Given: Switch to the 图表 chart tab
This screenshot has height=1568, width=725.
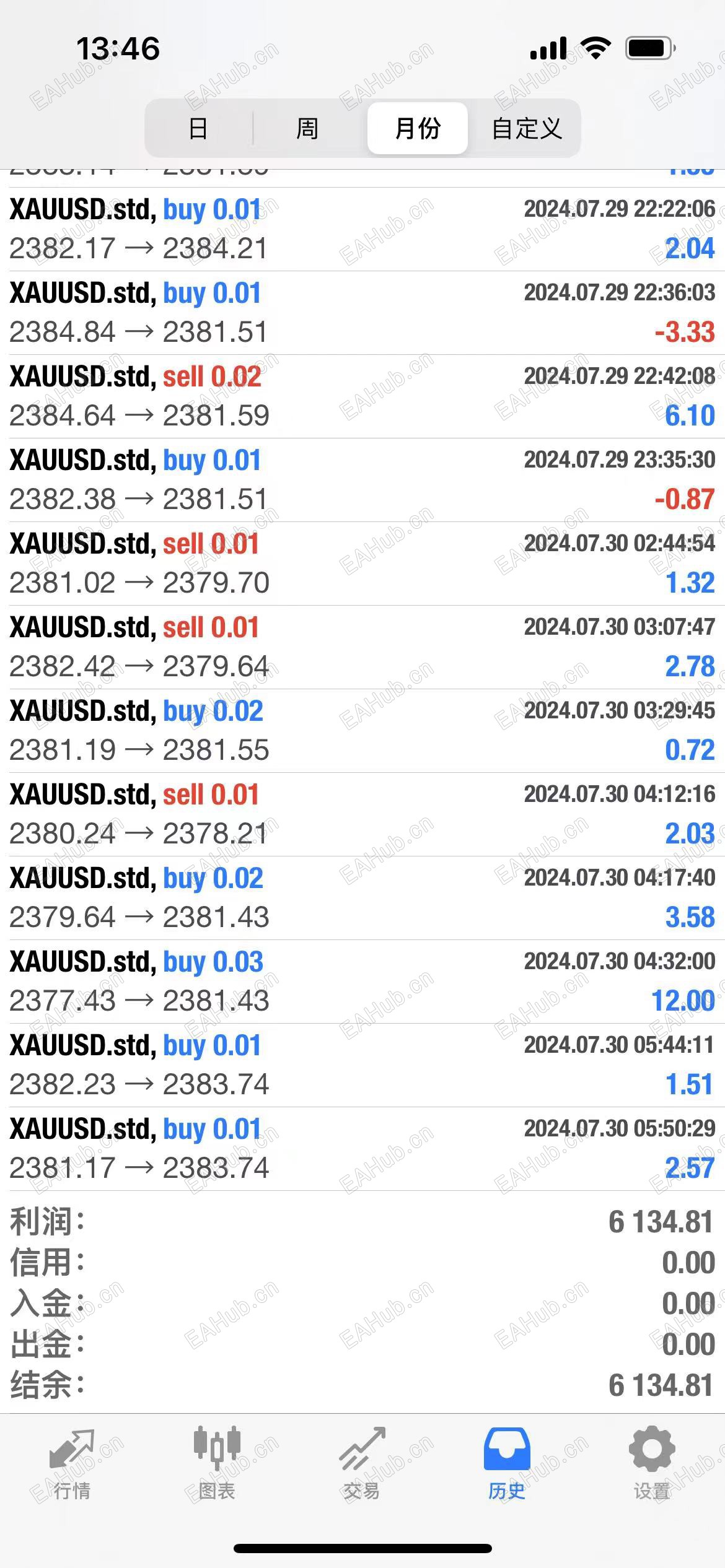Looking at the screenshot, I should tap(217, 1465).
